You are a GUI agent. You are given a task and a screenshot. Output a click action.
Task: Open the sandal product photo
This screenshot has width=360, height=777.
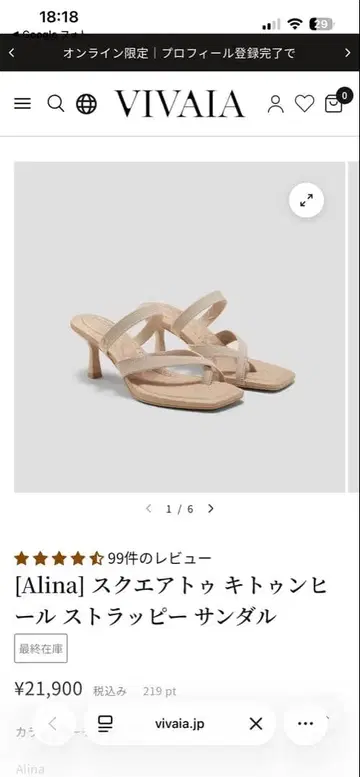point(180,327)
